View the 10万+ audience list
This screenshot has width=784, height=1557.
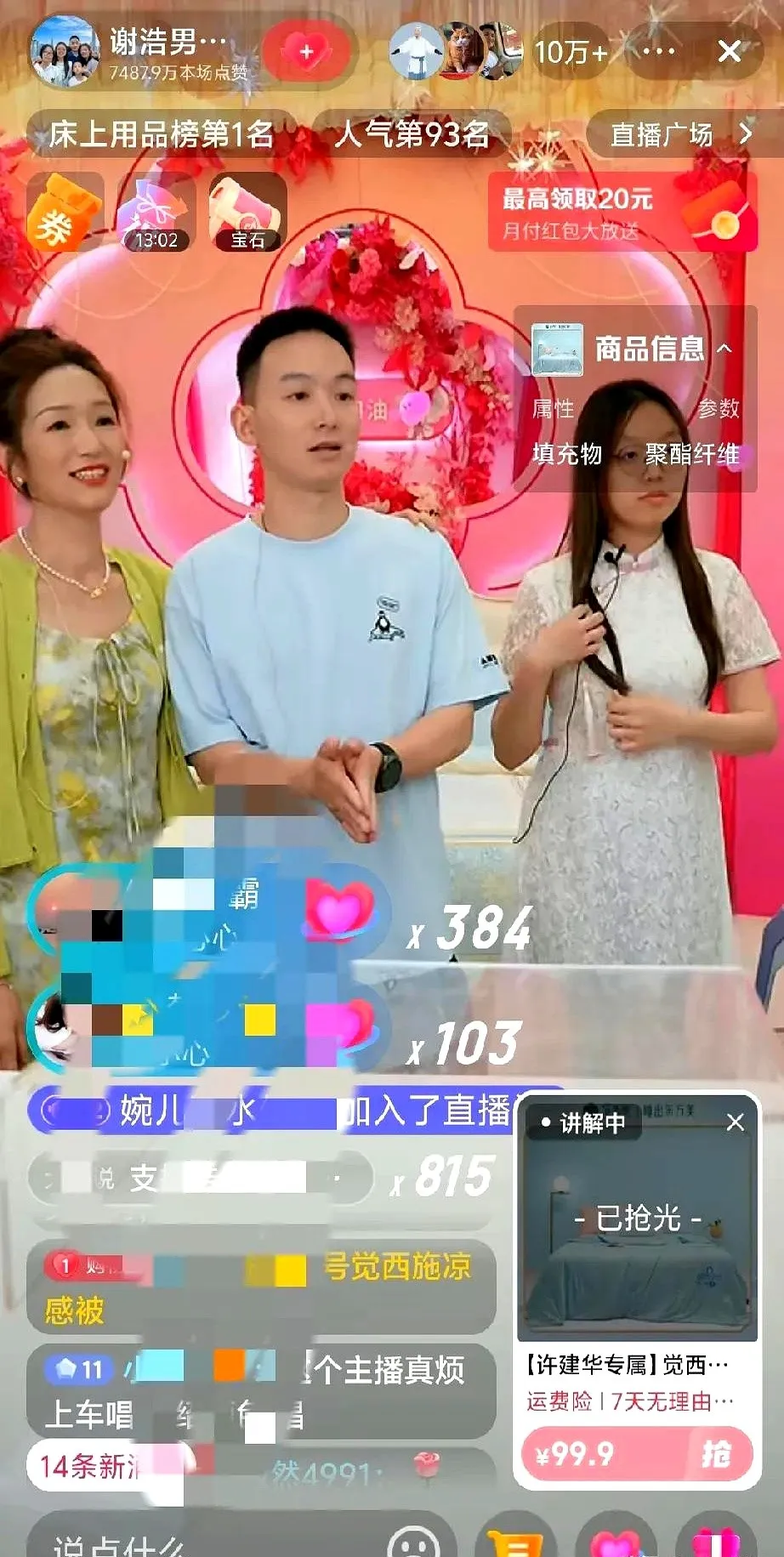(x=570, y=53)
